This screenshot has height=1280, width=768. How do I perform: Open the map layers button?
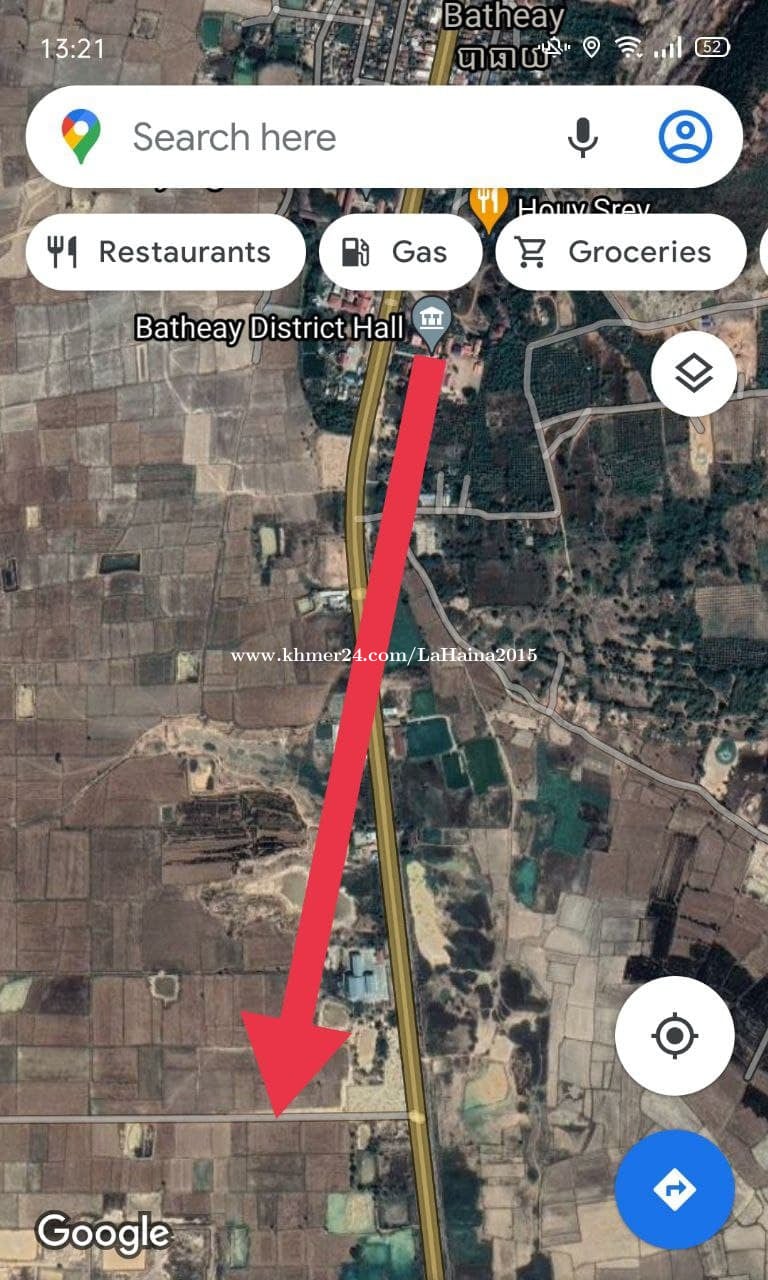(x=694, y=375)
